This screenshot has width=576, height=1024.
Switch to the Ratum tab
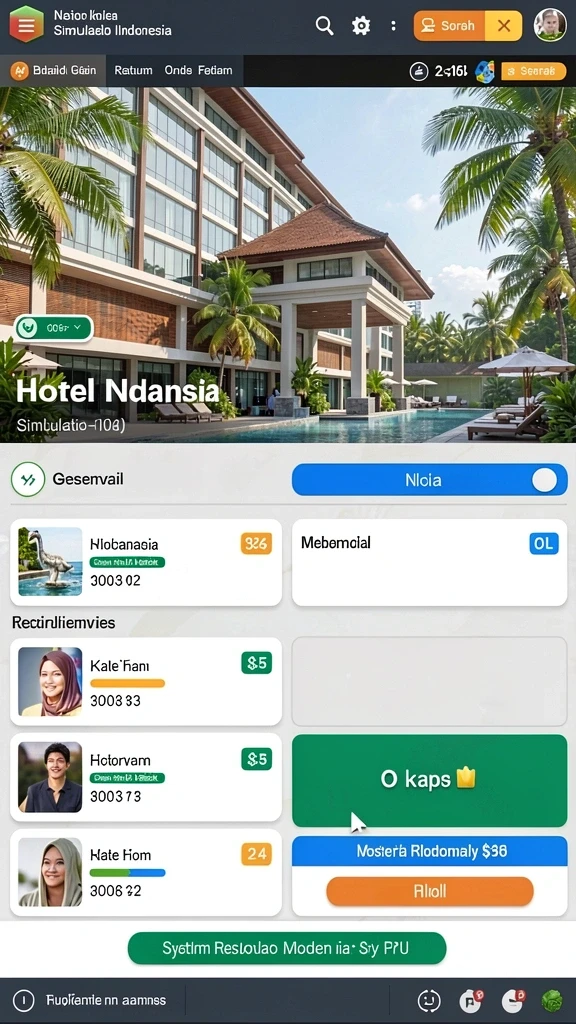(133, 71)
